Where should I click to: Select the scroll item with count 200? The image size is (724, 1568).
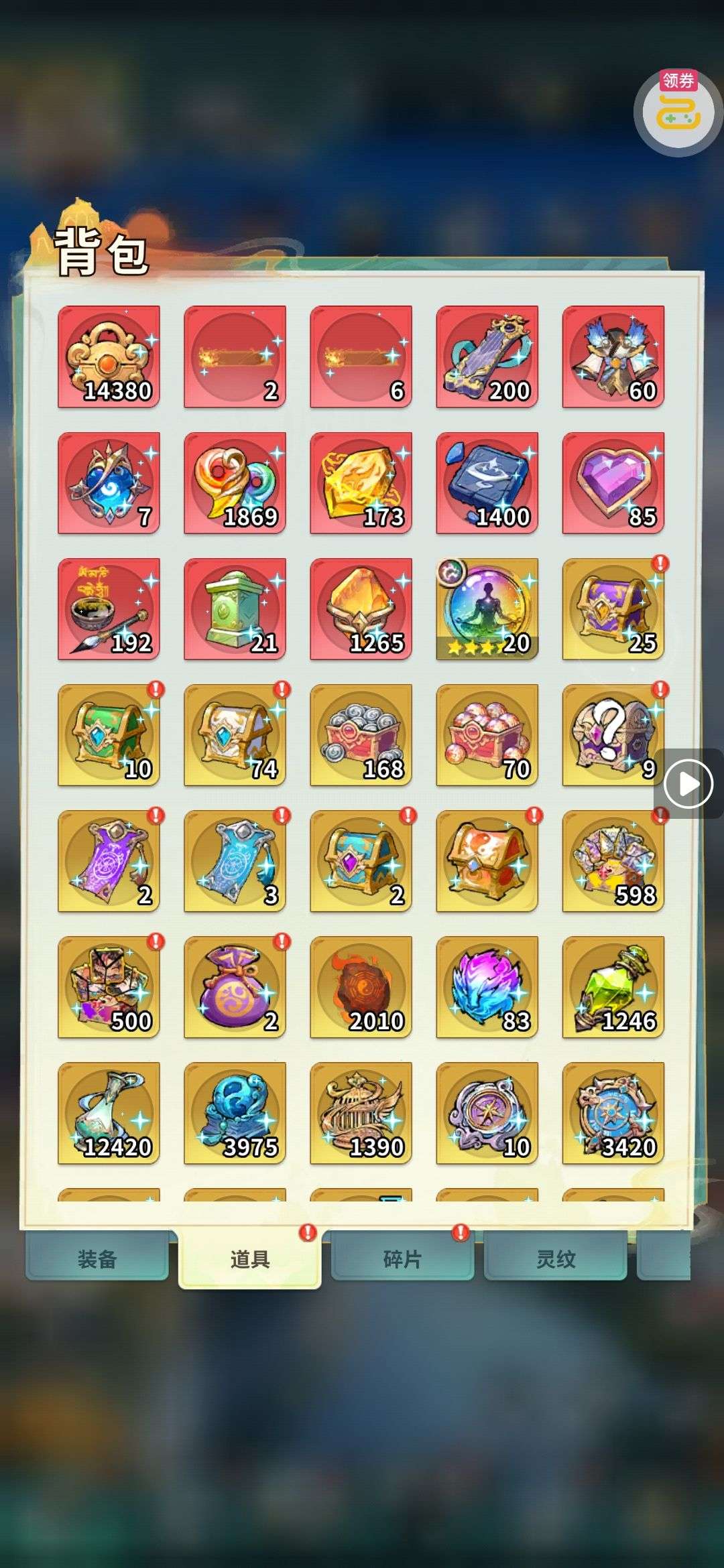(x=487, y=356)
